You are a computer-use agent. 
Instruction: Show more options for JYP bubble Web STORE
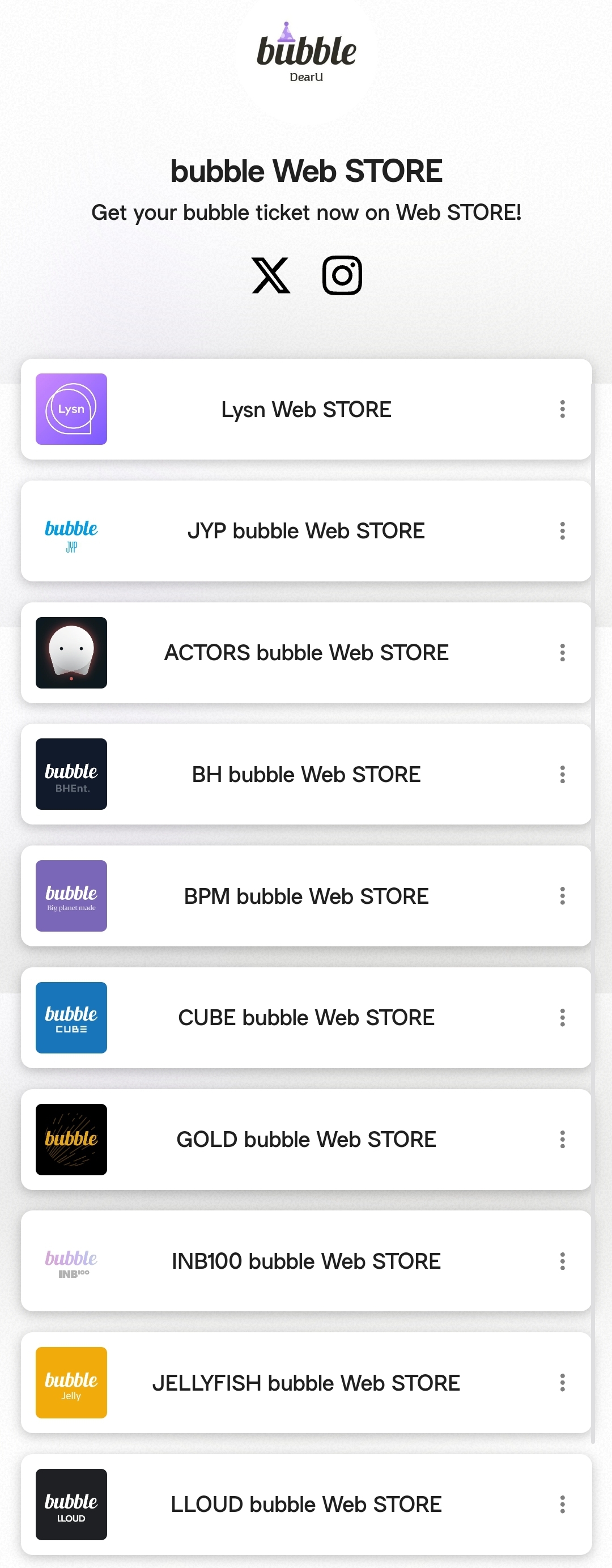click(562, 531)
